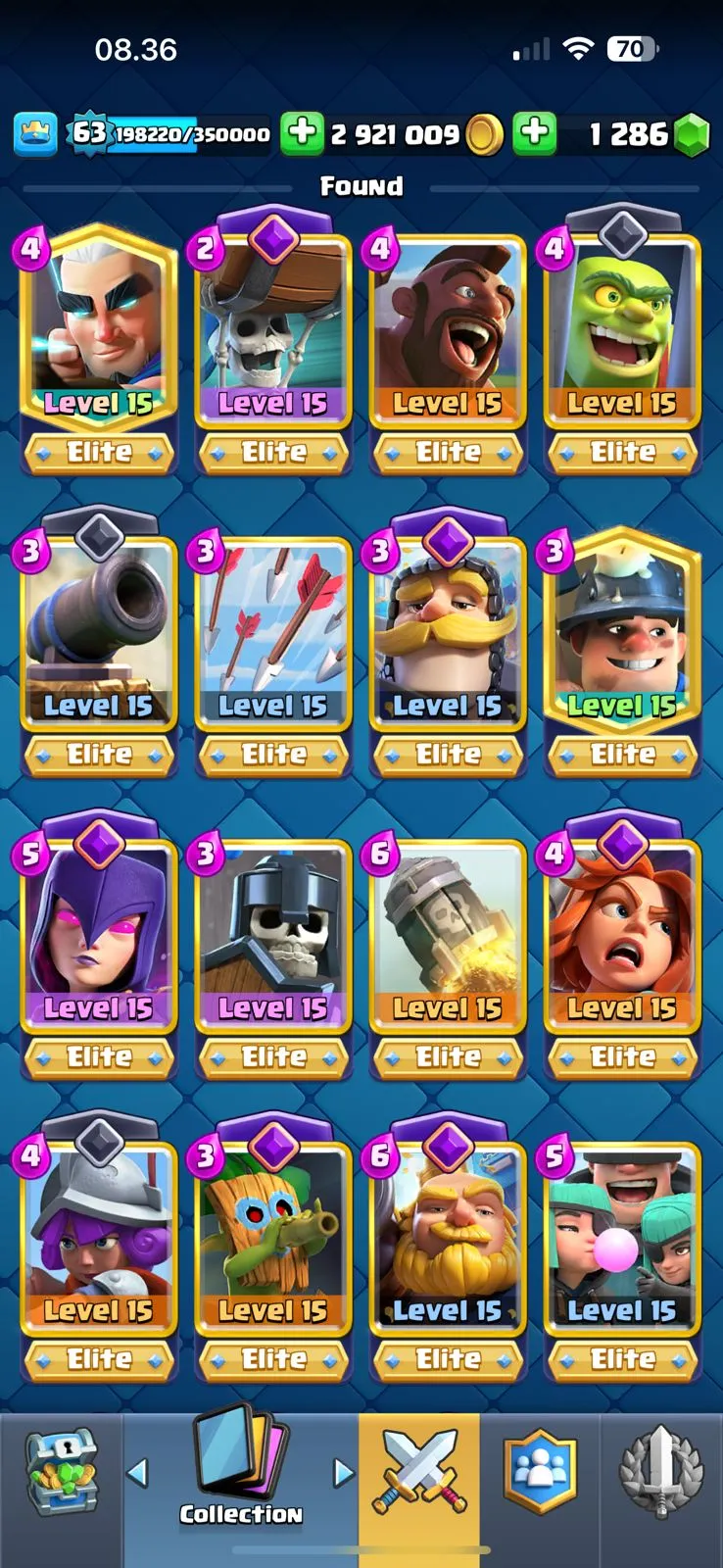723x1568 pixels.
Task: Open the Guards skeleton card
Action: (x=272, y=939)
